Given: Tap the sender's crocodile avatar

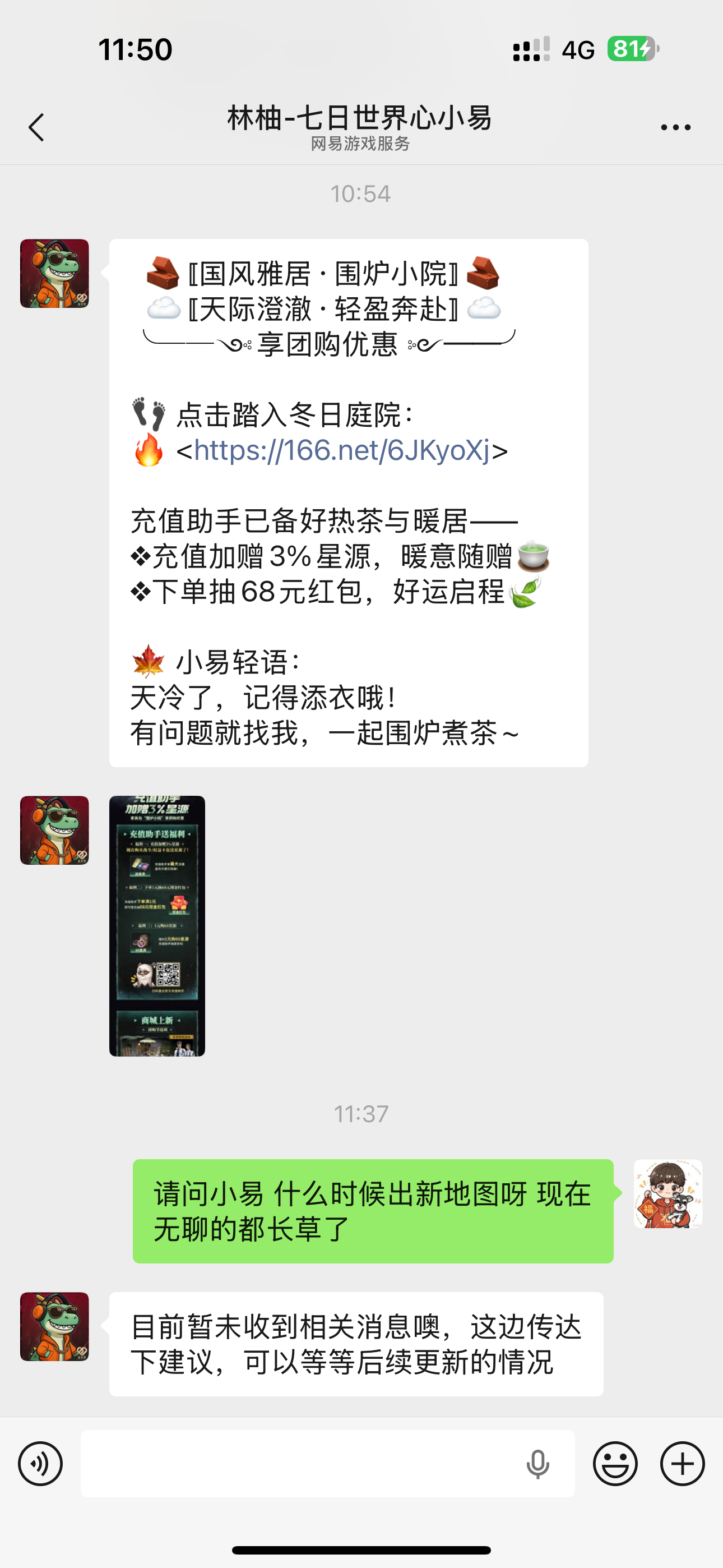Looking at the screenshot, I should pyautogui.click(x=54, y=272).
